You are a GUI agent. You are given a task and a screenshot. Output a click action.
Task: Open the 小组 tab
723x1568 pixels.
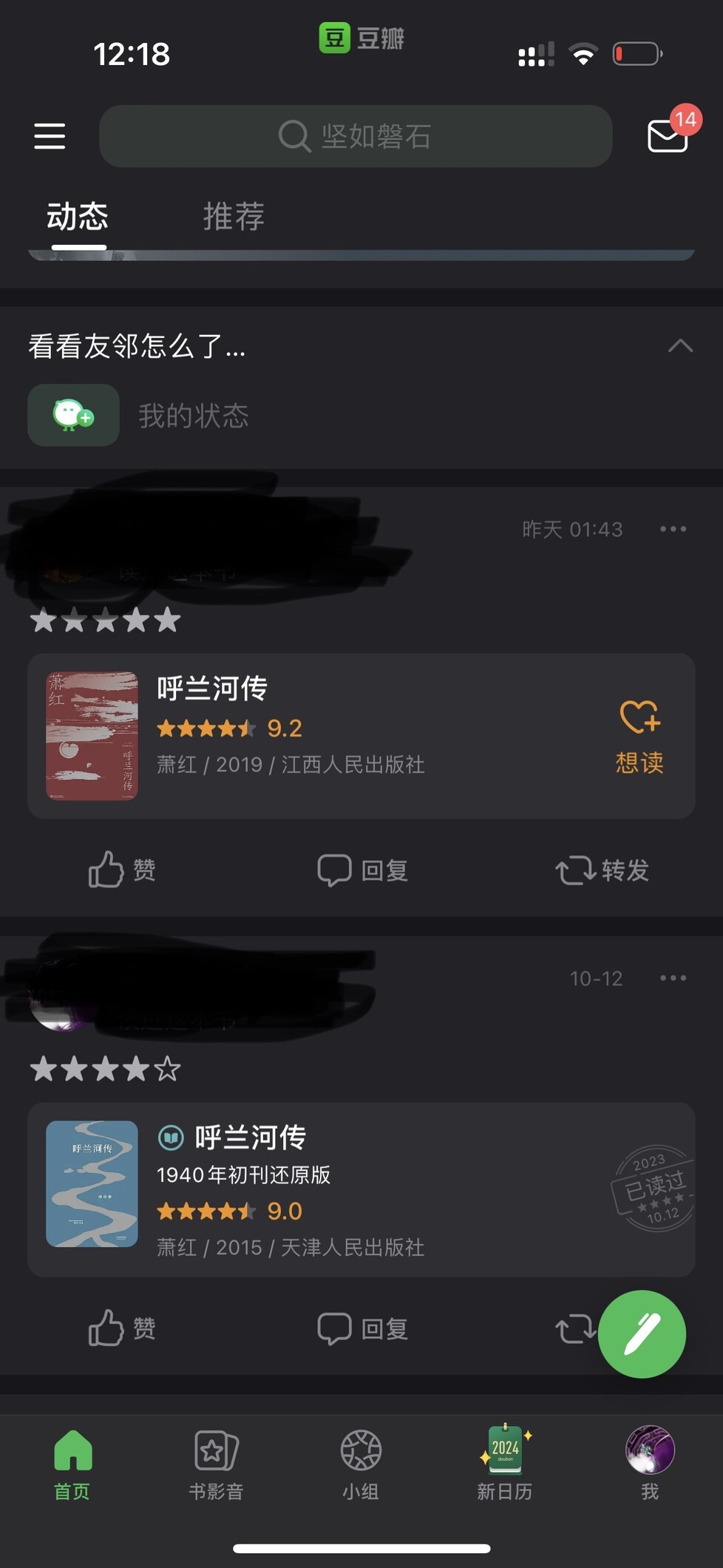tap(361, 1464)
